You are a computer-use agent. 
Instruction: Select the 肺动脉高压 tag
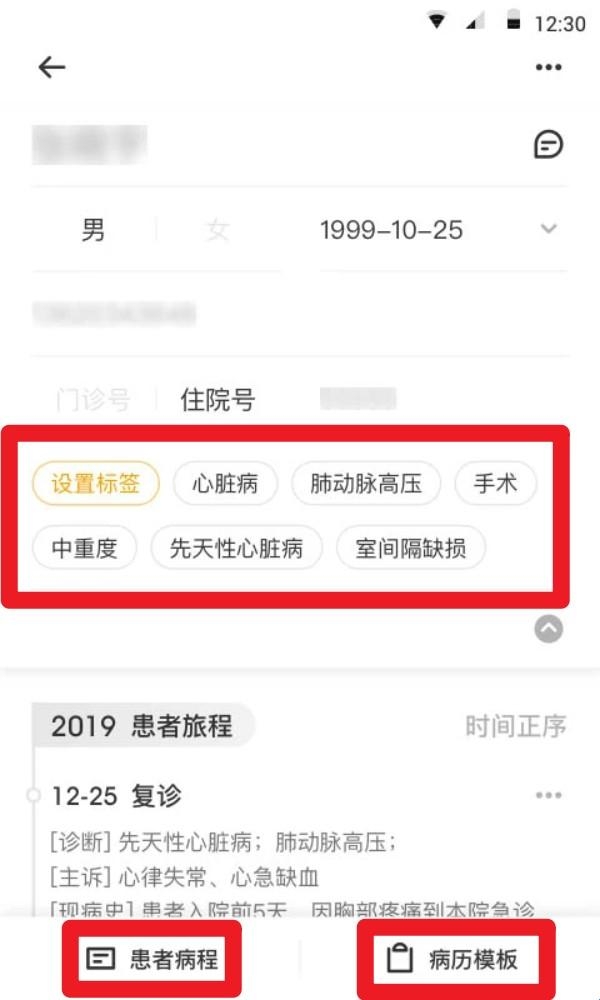pos(366,485)
